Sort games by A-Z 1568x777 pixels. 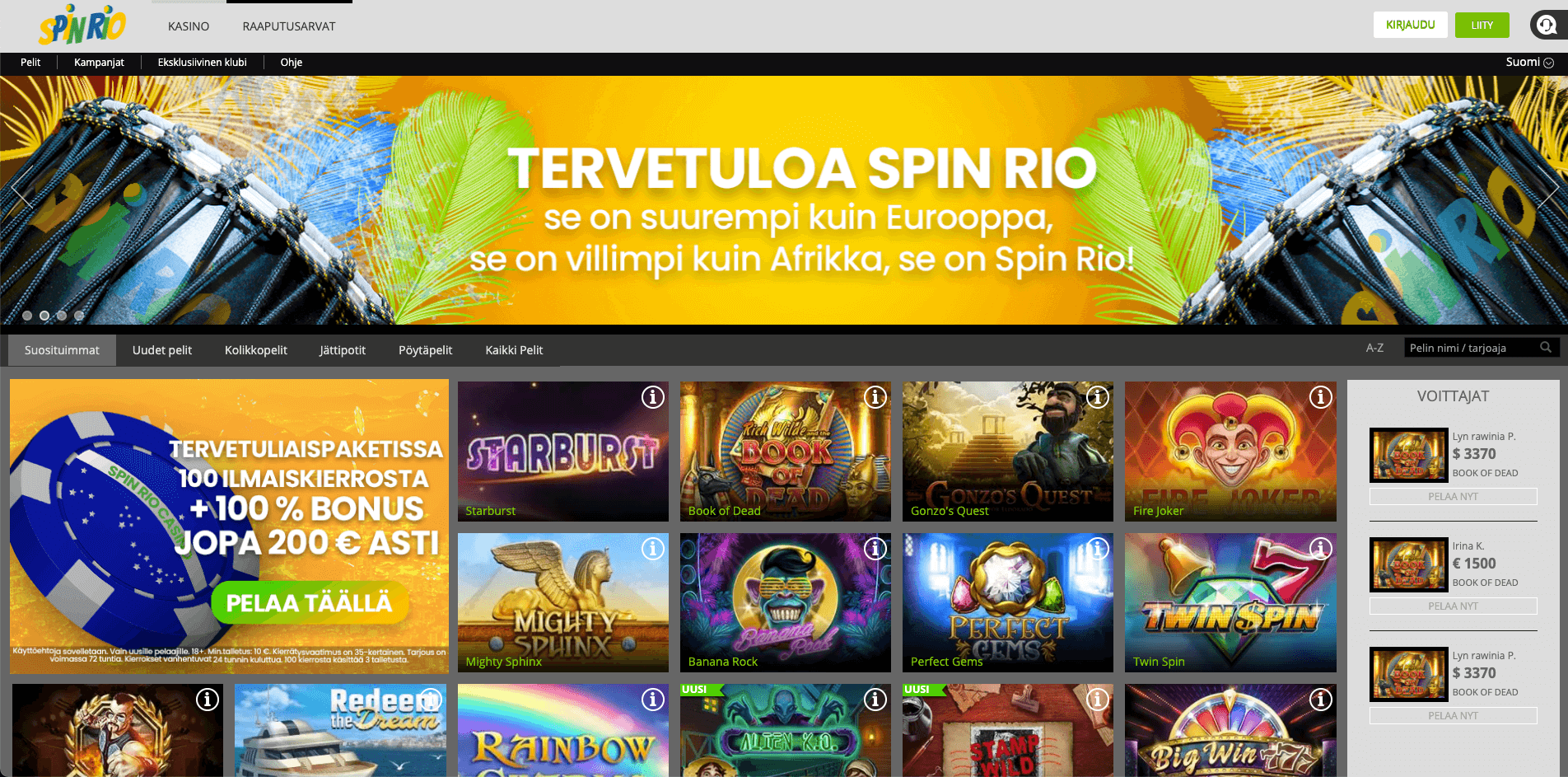(1374, 348)
